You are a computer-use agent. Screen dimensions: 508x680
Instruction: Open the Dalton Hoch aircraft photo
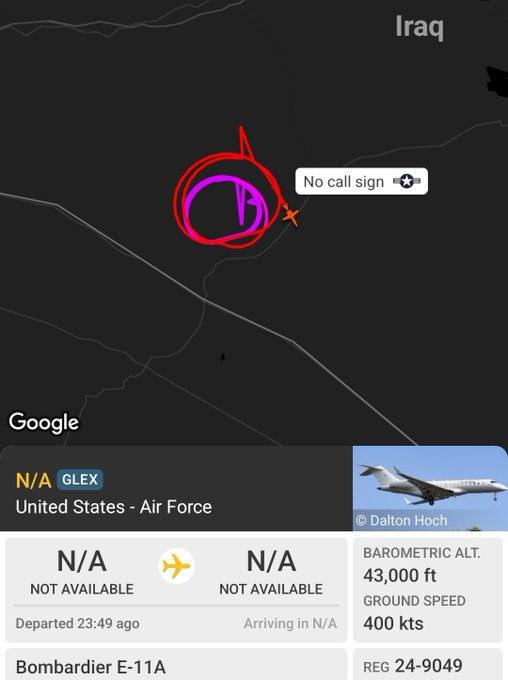coord(430,488)
